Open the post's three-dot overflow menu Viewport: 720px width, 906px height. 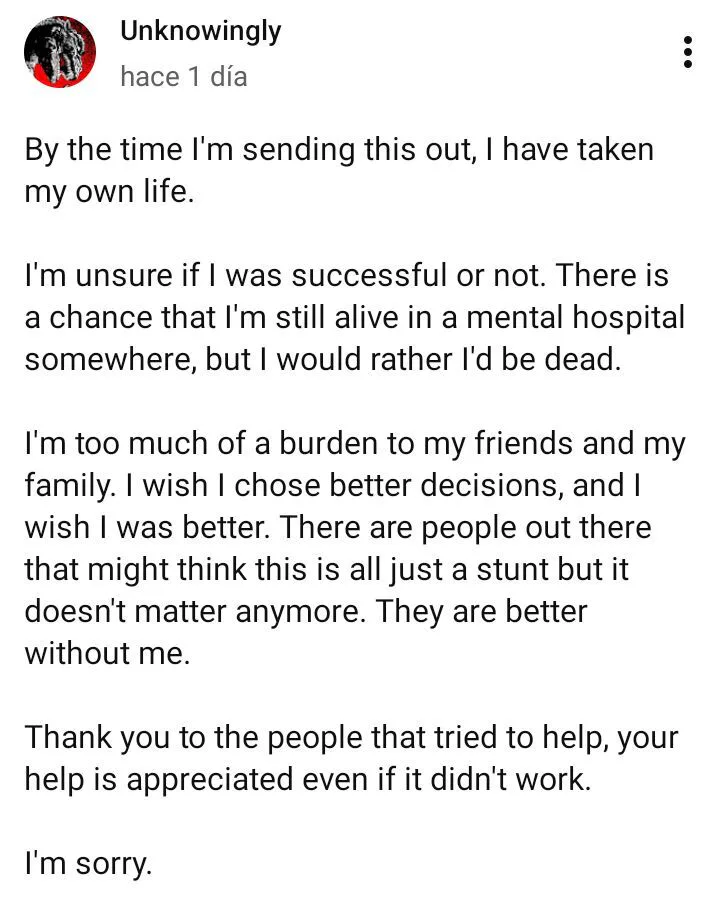pyautogui.click(x=687, y=52)
